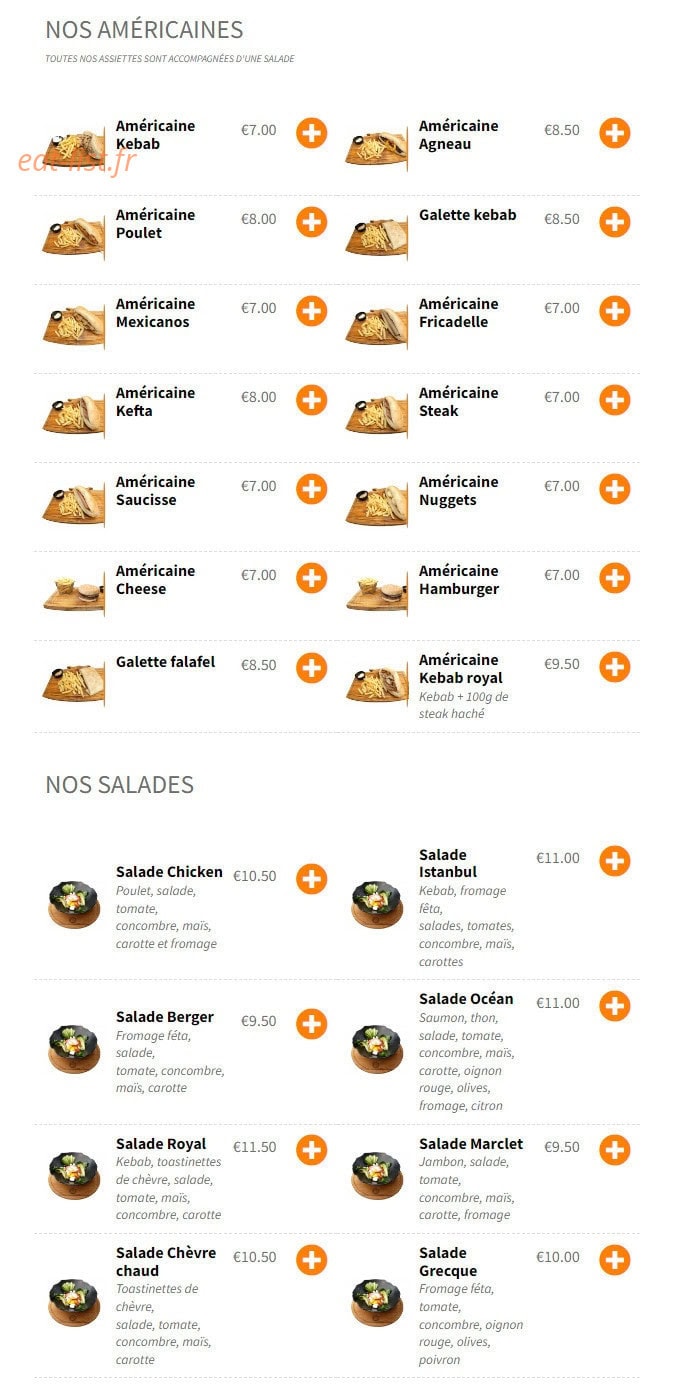Add Salade Grecque to the order
Screen dimensions: 673x1385
point(614,1259)
